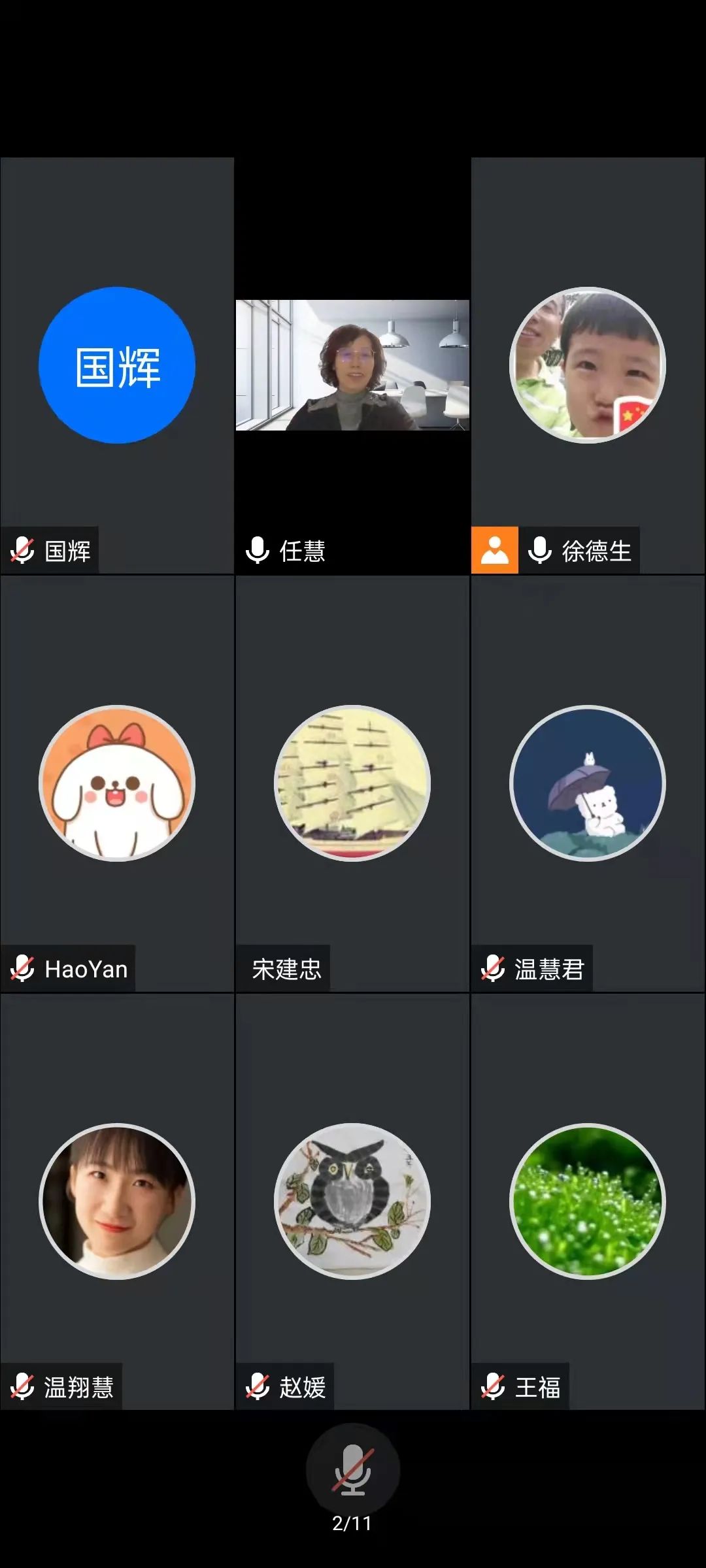Screen dimensions: 706x1568
Task: Select 温翔慧's participant tile
Action: click(x=117, y=1201)
